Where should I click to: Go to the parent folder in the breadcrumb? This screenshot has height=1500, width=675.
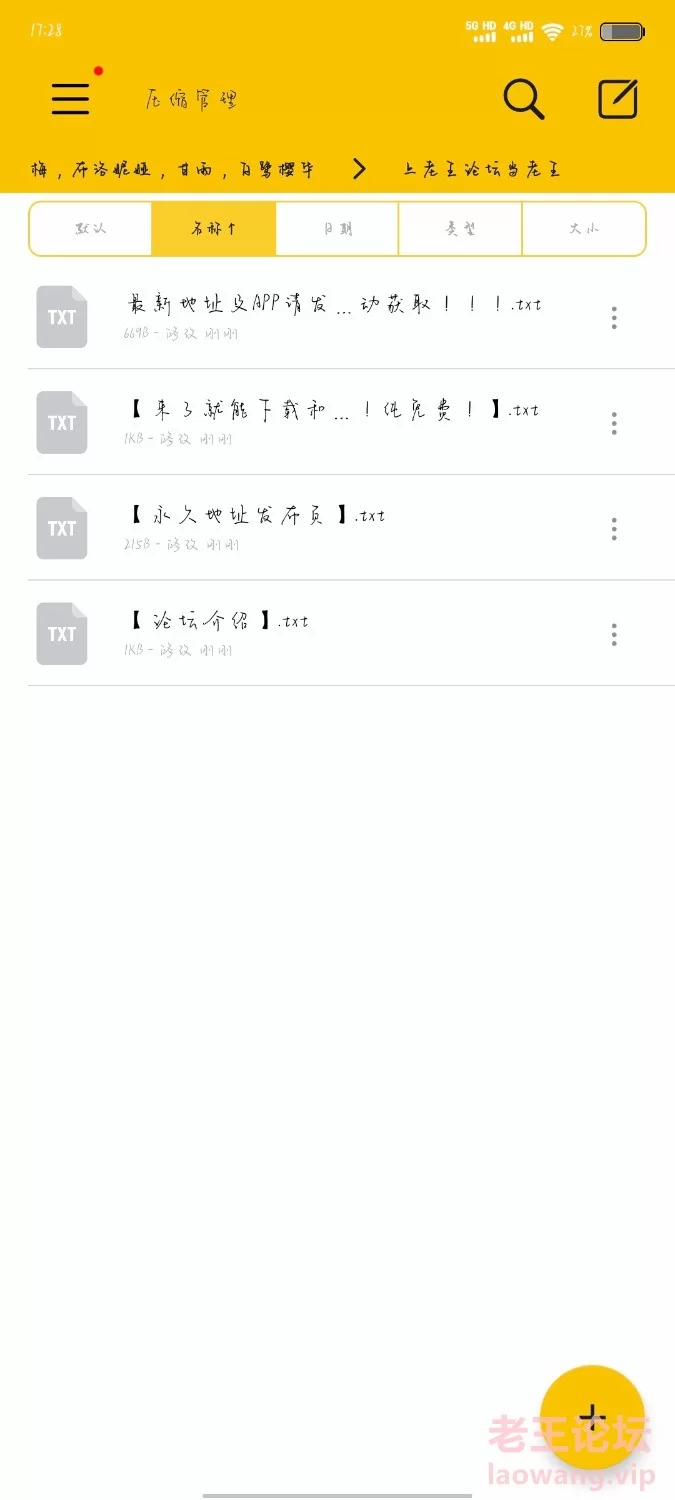pos(172,170)
